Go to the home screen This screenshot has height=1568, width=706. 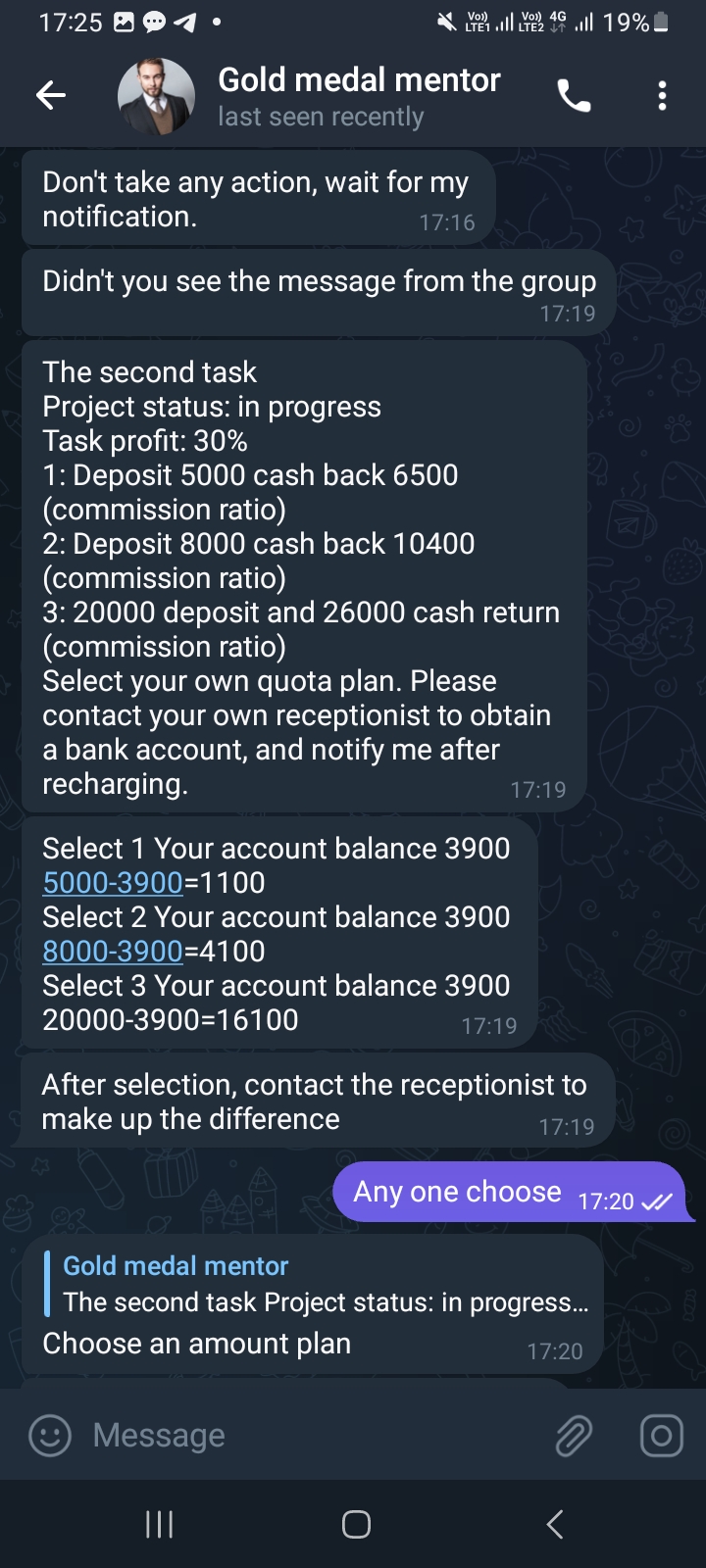pos(356,1524)
